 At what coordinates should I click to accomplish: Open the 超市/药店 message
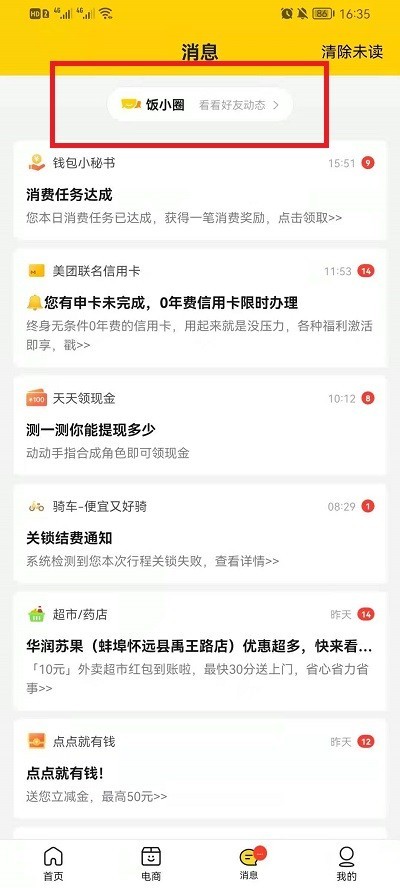[x=200, y=651]
